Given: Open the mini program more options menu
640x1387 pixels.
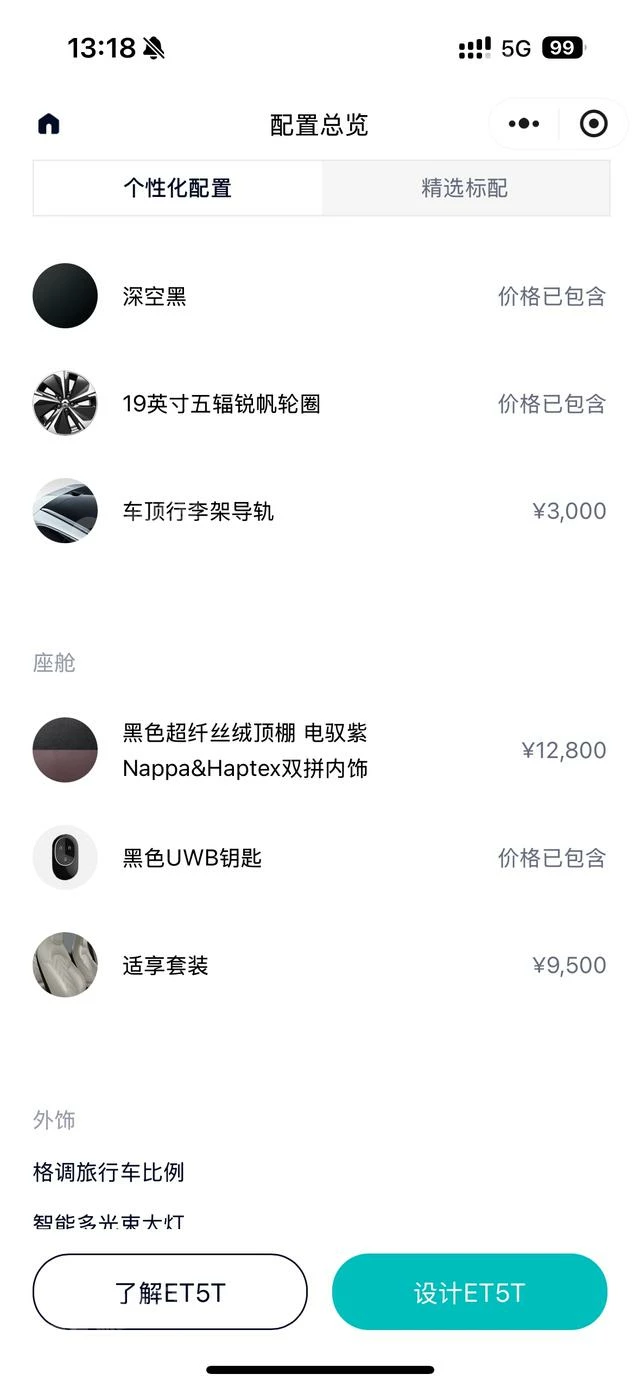Looking at the screenshot, I should pyautogui.click(x=524, y=124).
